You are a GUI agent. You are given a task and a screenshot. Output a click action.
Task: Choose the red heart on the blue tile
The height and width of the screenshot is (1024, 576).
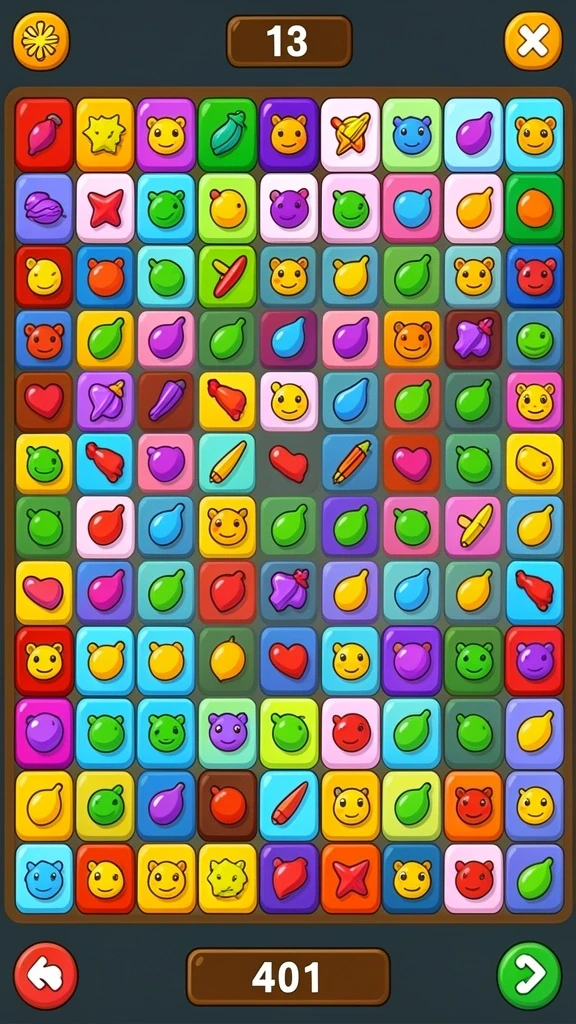coord(289,660)
